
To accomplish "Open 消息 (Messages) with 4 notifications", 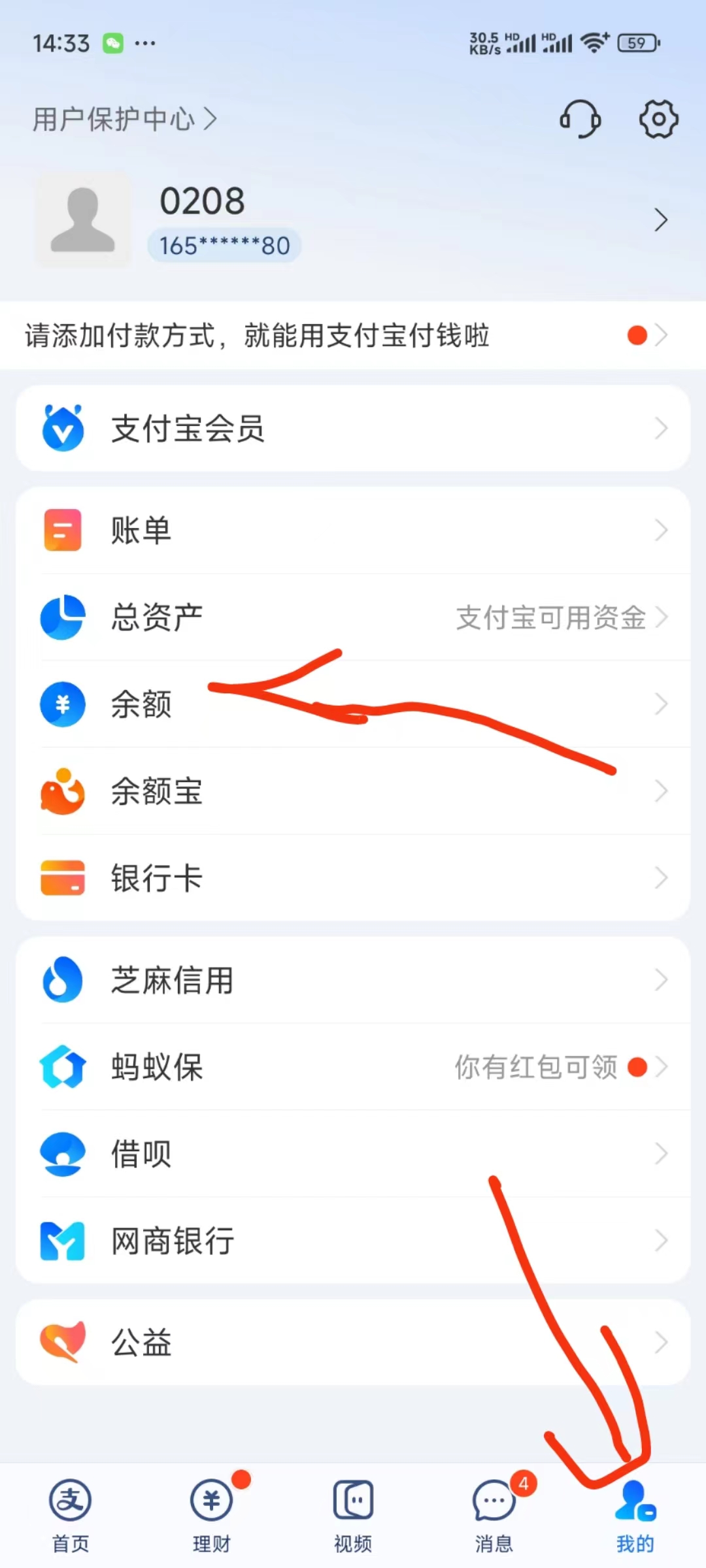I will tap(494, 1516).
